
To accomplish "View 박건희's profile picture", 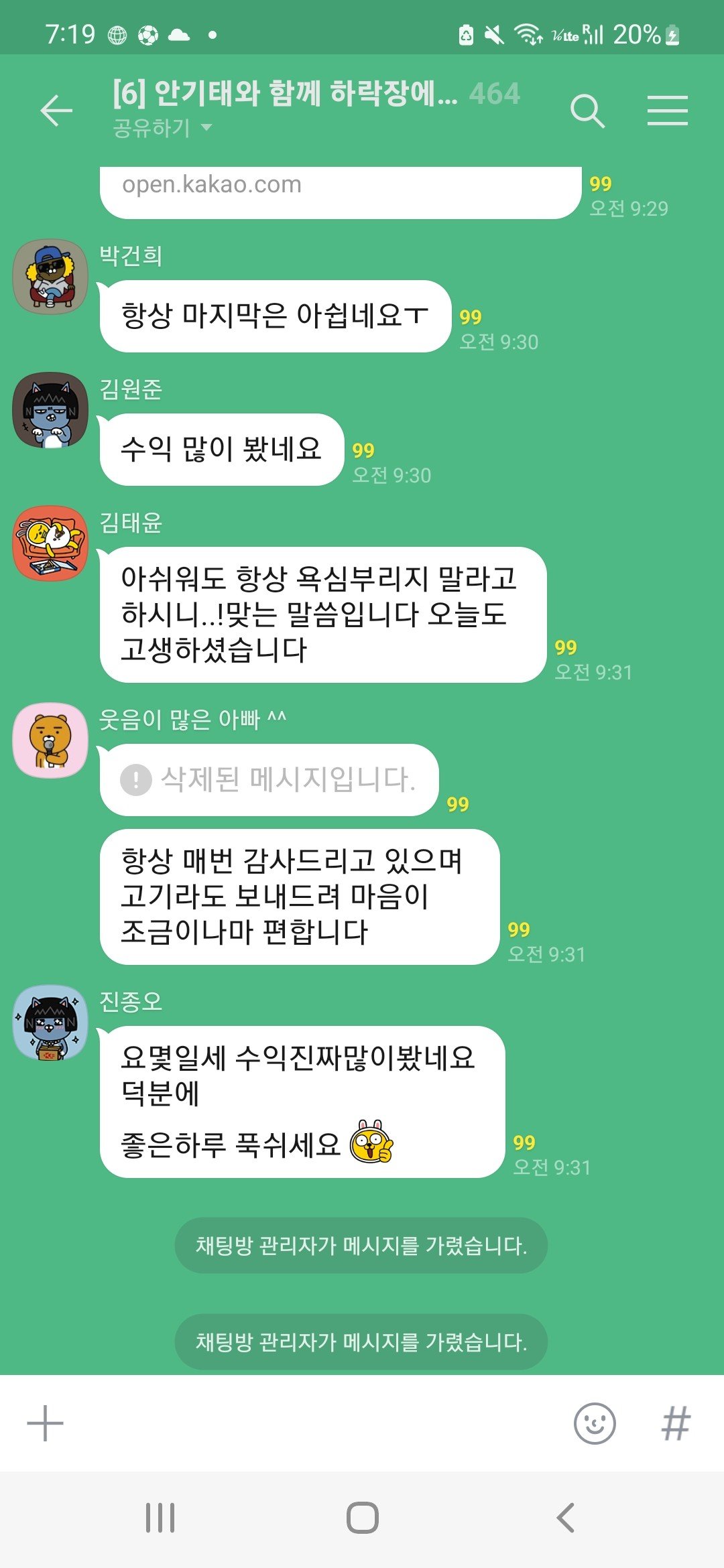I will click(50, 277).
